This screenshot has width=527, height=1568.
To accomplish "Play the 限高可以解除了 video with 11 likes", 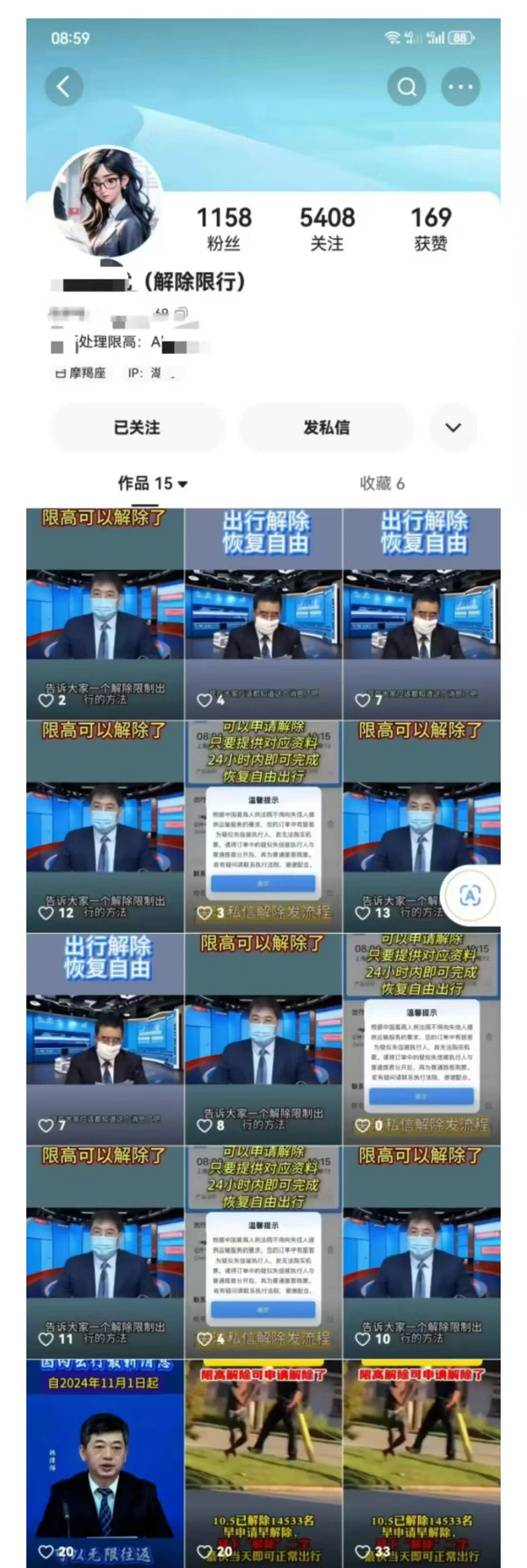I will click(105, 1252).
